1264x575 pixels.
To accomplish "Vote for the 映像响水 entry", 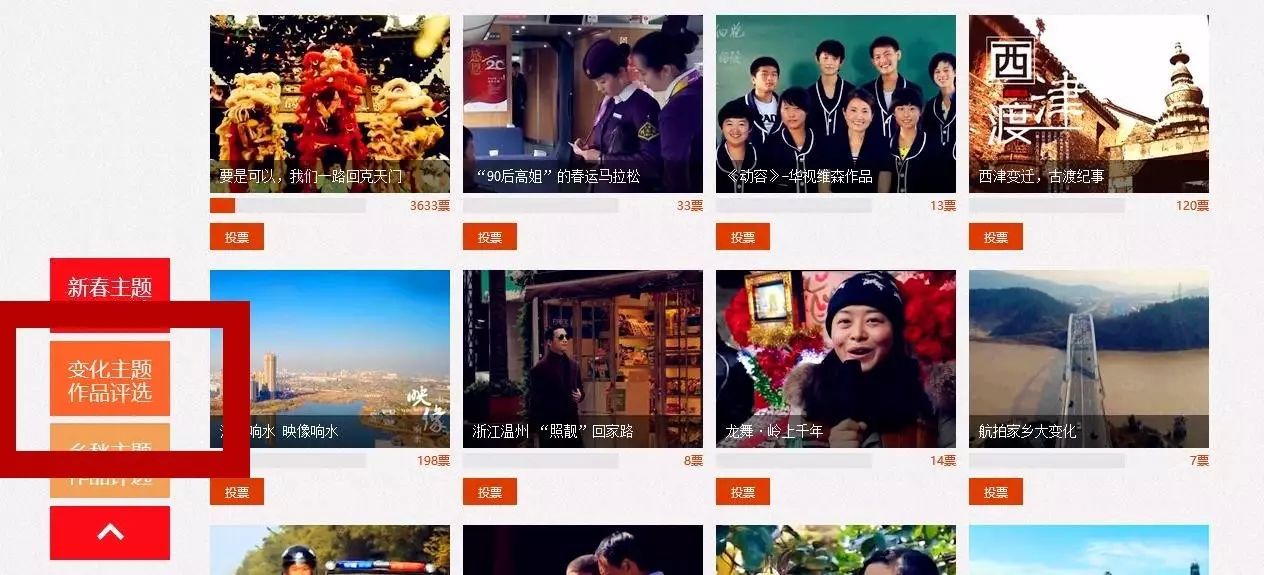I will pyautogui.click(x=237, y=492).
